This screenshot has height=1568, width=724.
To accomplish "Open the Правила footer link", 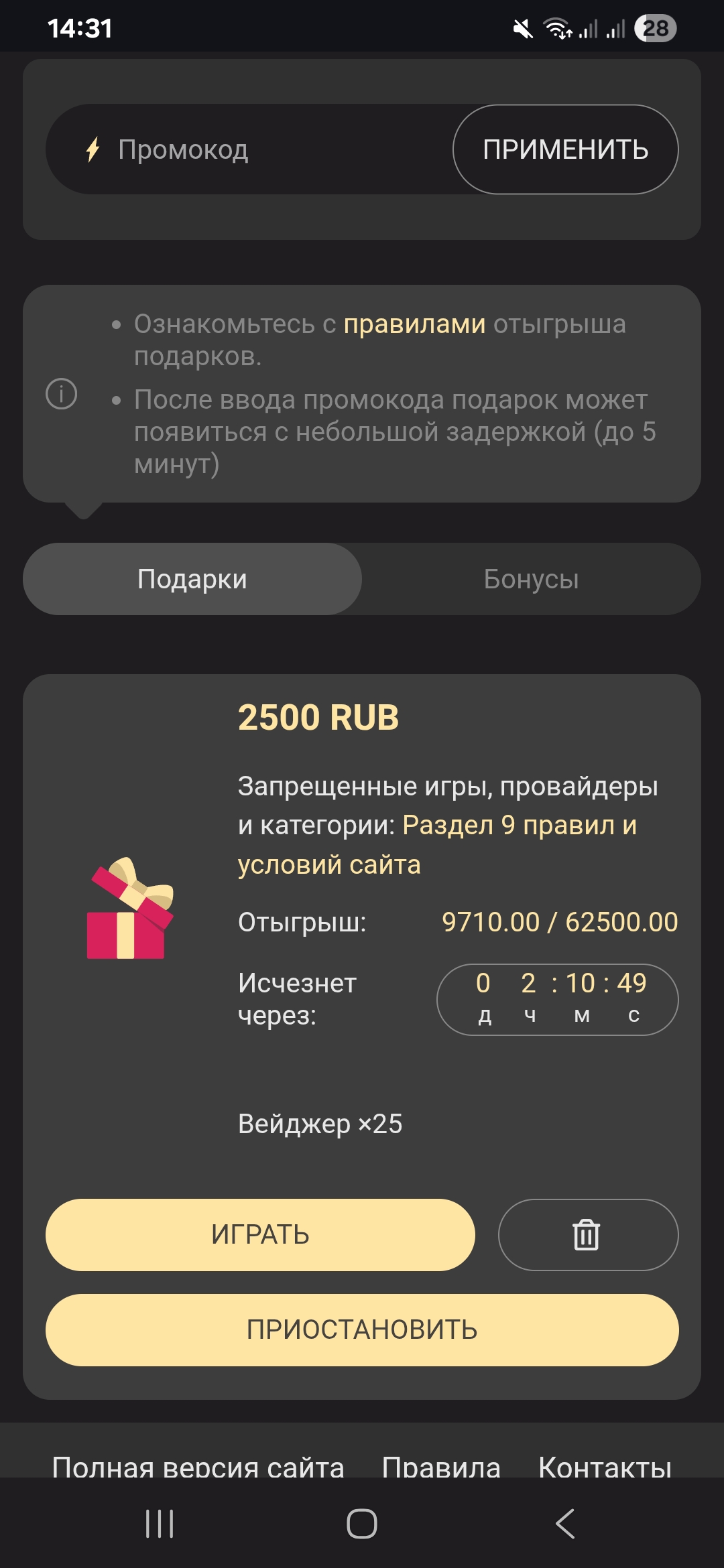I will pyautogui.click(x=441, y=1466).
